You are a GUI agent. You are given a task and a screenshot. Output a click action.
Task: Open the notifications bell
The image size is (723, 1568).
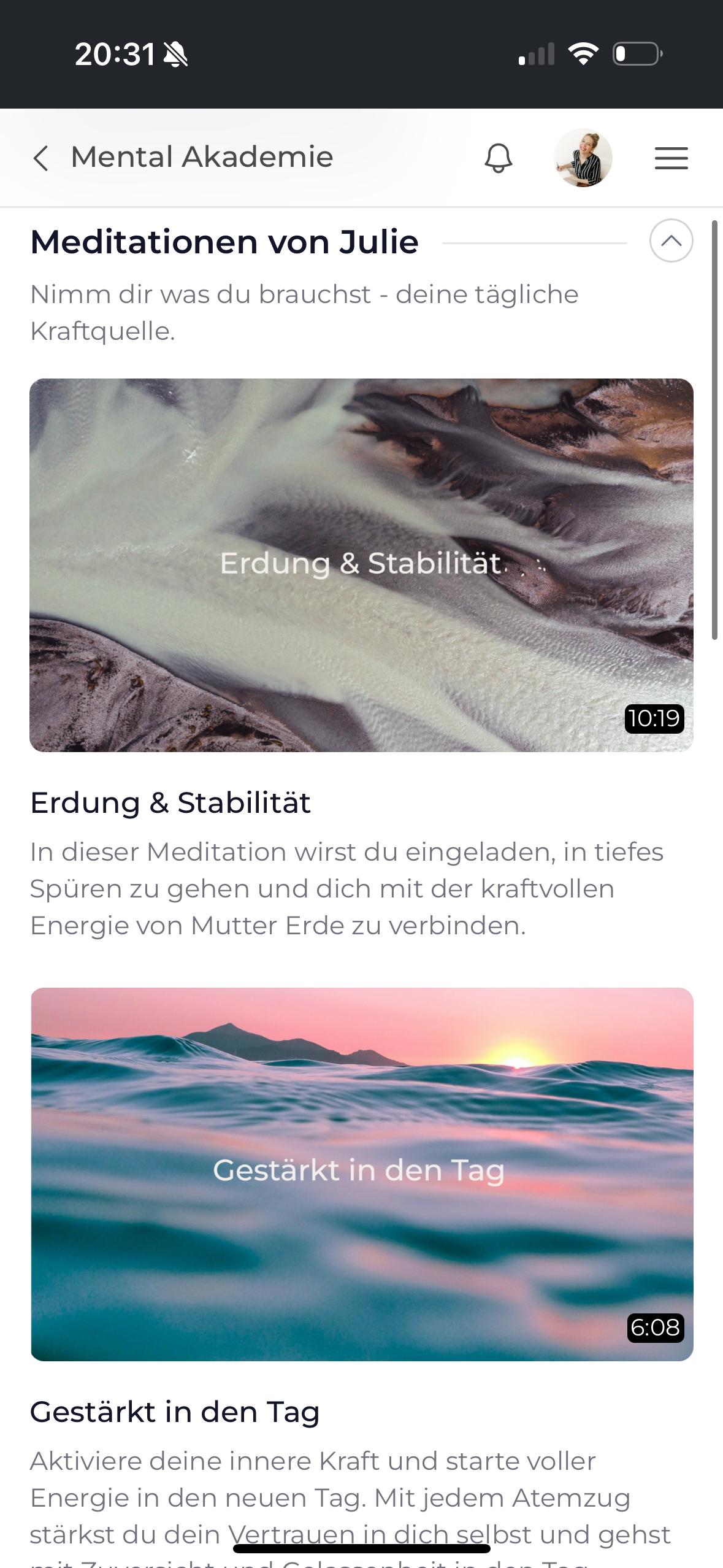[x=498, y=158]
